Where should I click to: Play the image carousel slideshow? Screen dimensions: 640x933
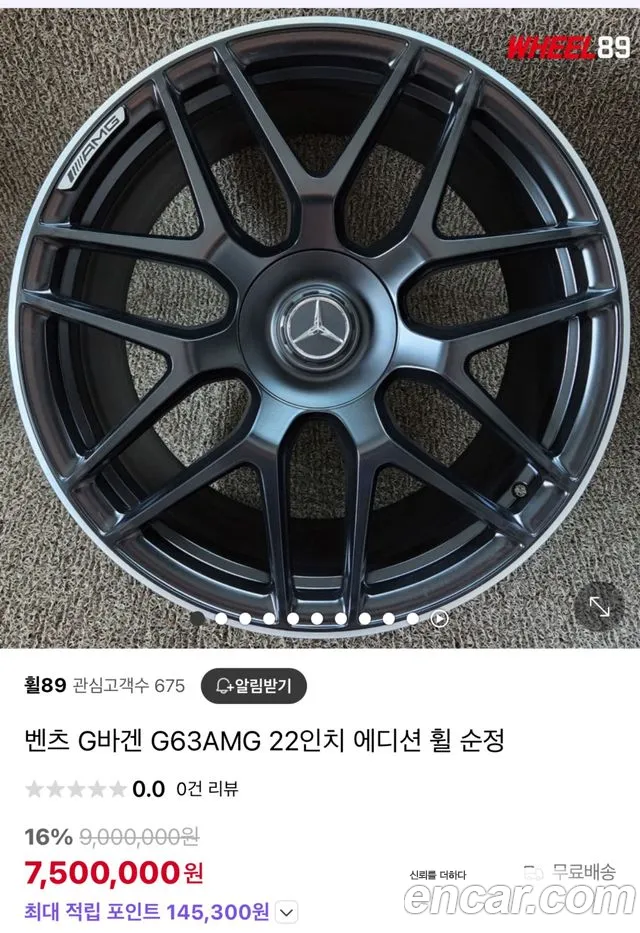[439, 619]
